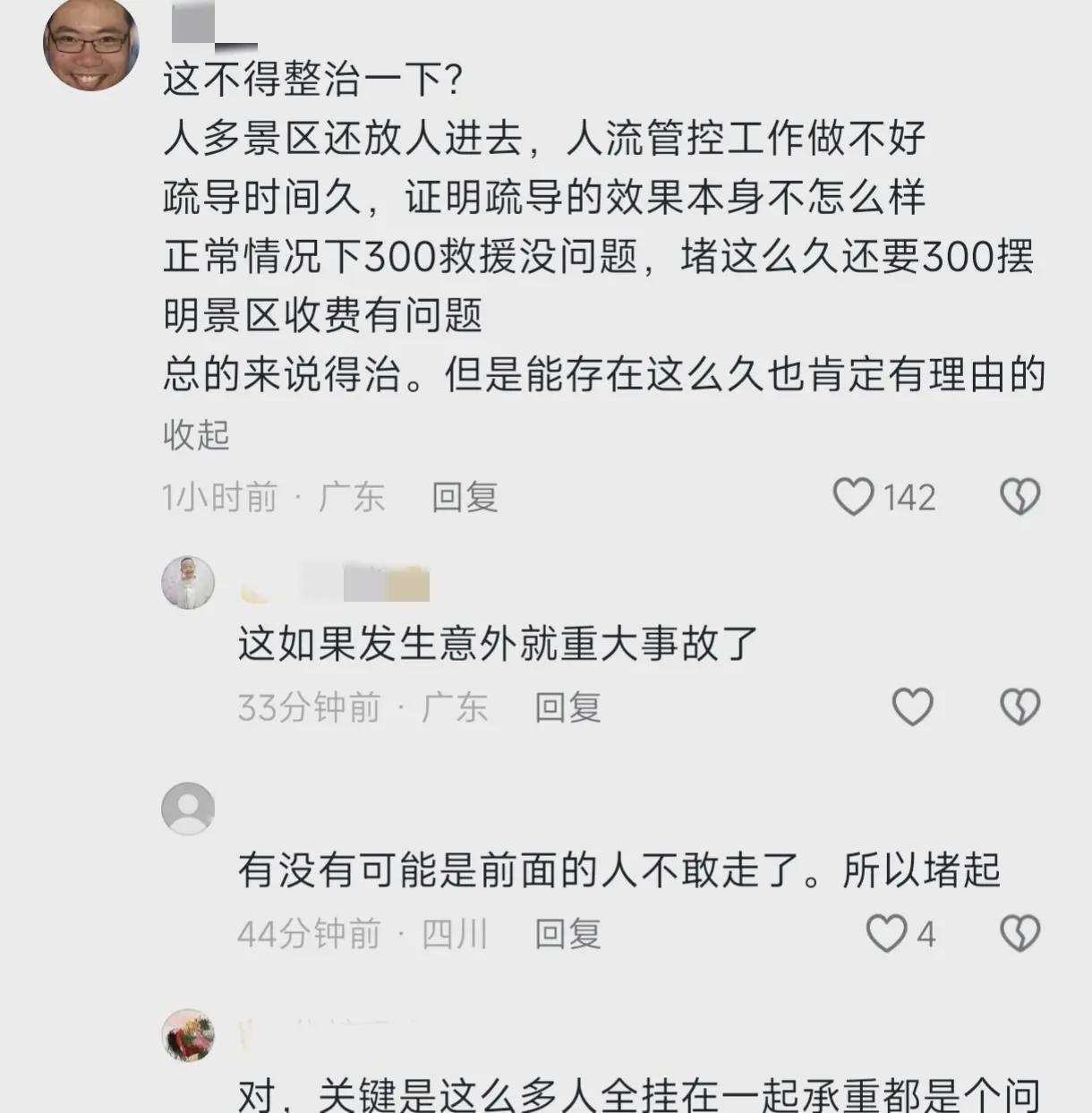Like the 重大事故 comment
1092x1113 pixels.
[912, 707]
